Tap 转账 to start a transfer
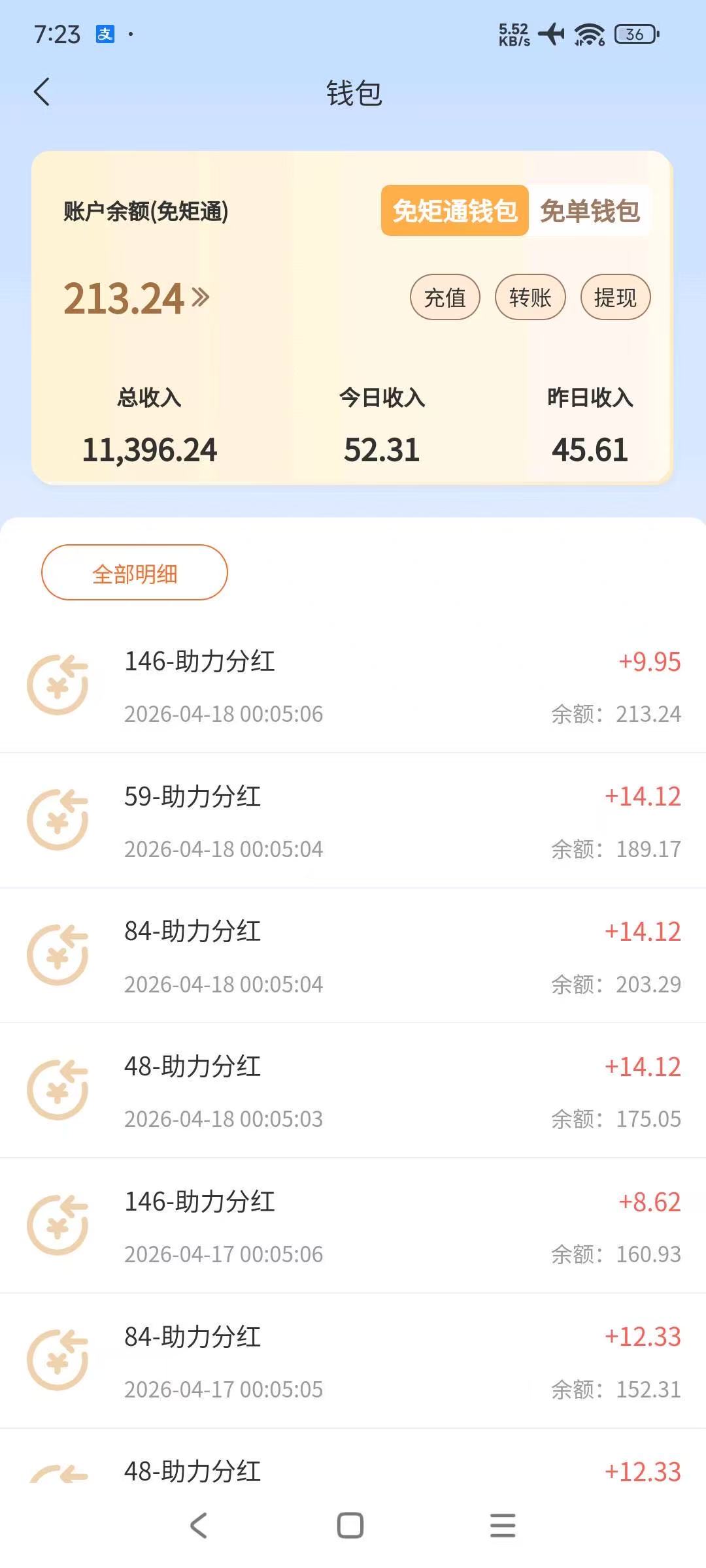This screenshot has height=1568, width=706. (531, 297)
